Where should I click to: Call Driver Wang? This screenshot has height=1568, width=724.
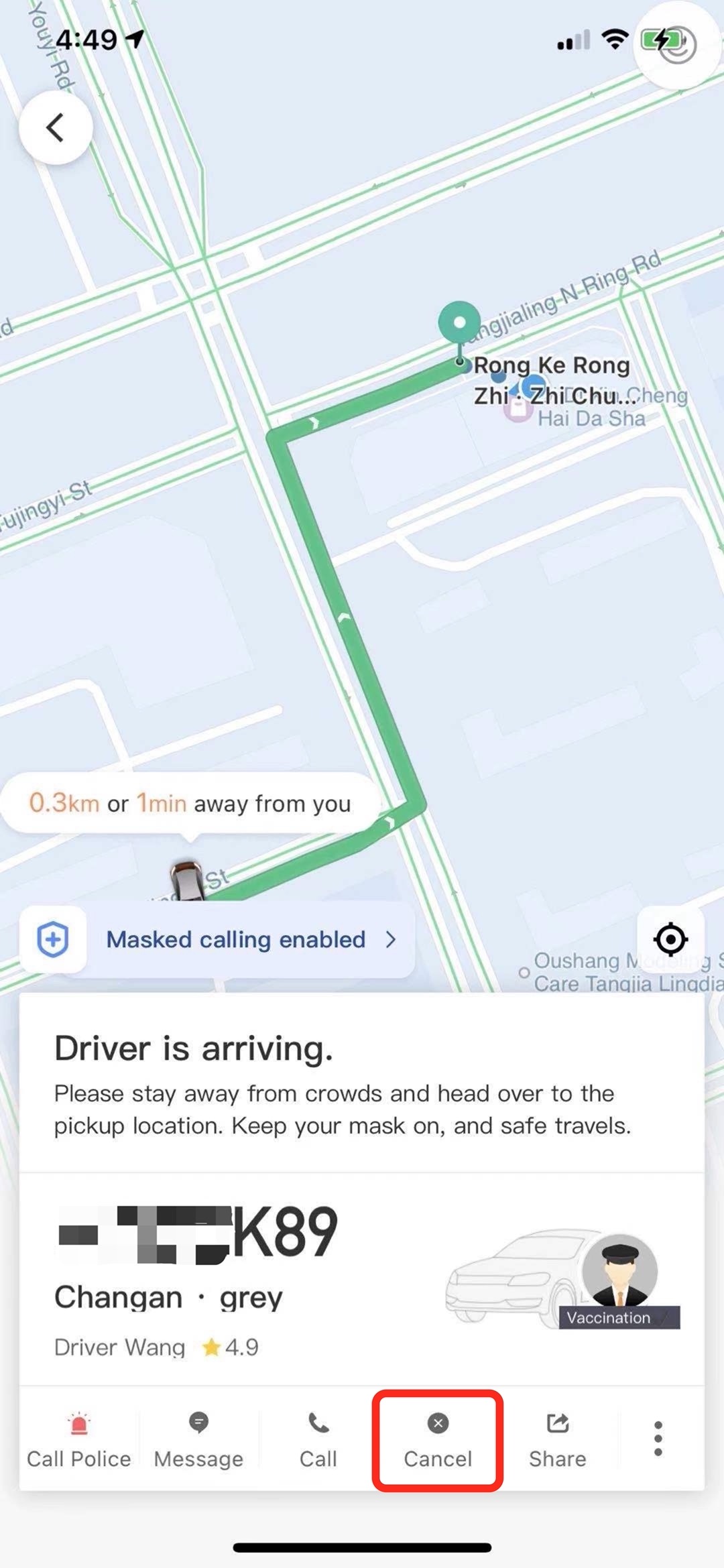point(318,1439)
